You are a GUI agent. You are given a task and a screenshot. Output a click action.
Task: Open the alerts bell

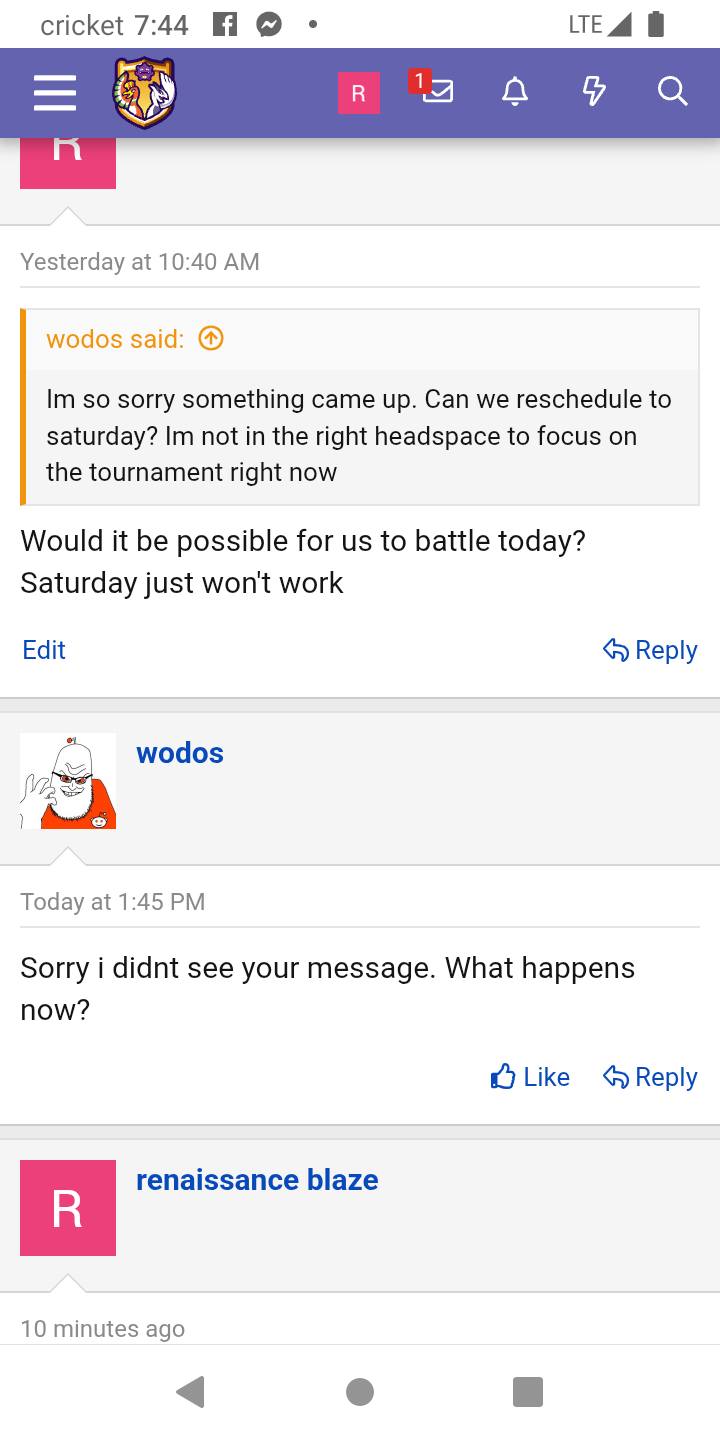(x=514, y=92)
